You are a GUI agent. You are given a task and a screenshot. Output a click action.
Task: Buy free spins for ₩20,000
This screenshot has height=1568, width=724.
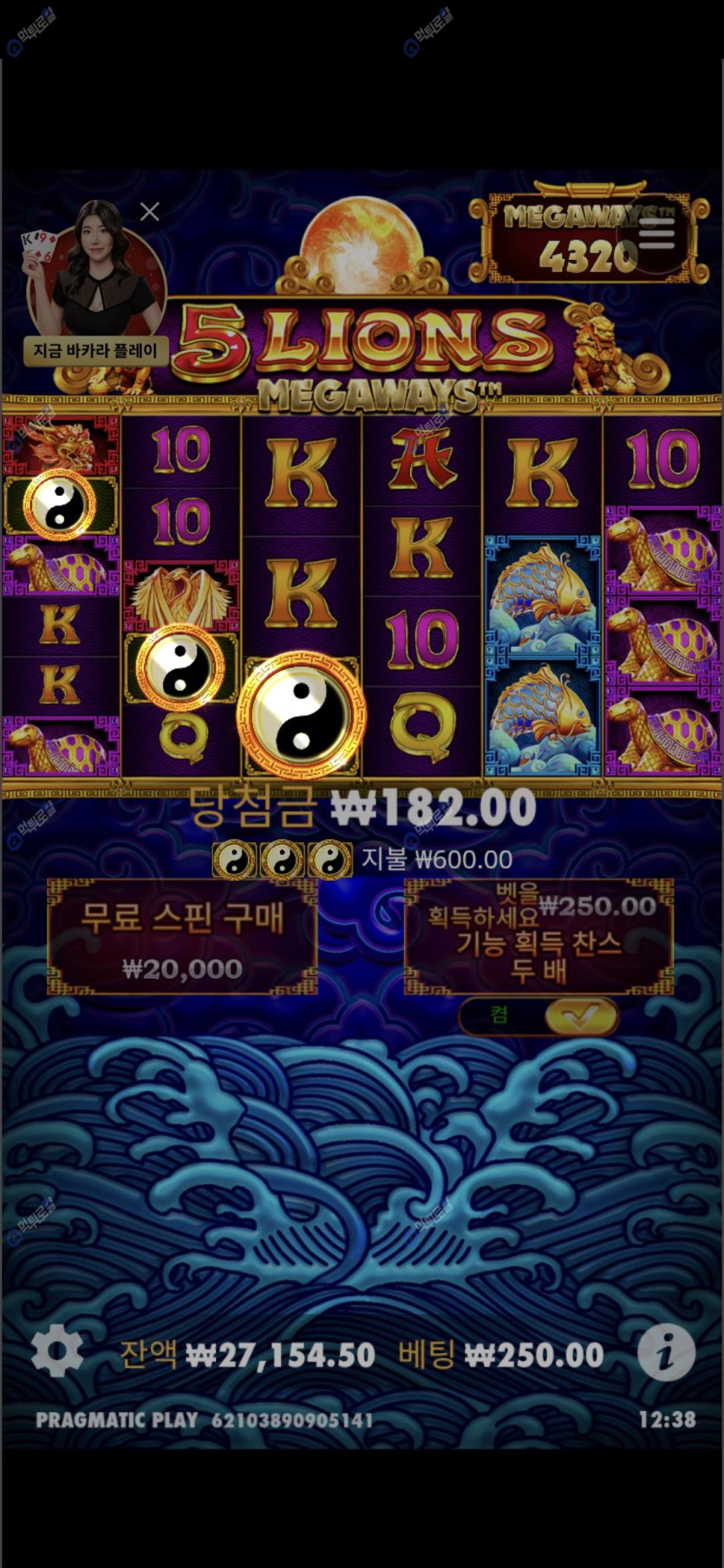182,938
